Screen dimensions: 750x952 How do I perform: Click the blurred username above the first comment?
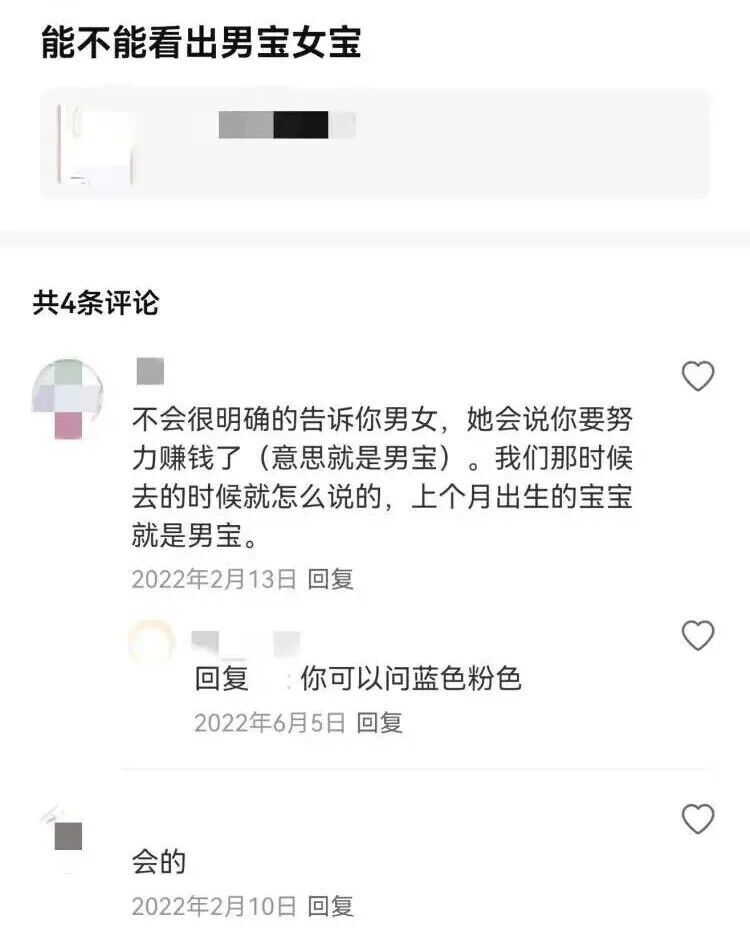[x=148, y=372]
